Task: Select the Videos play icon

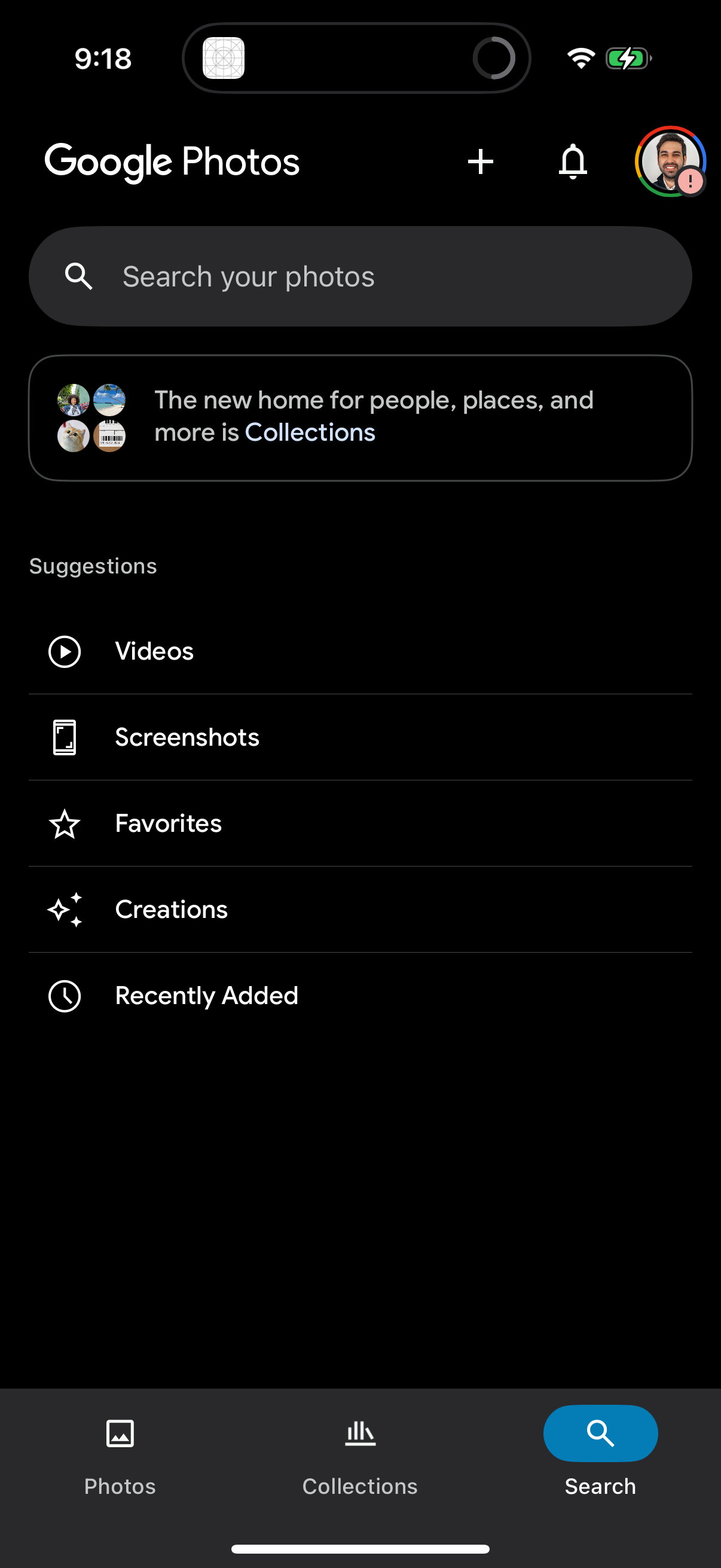Action: [65, 651]
